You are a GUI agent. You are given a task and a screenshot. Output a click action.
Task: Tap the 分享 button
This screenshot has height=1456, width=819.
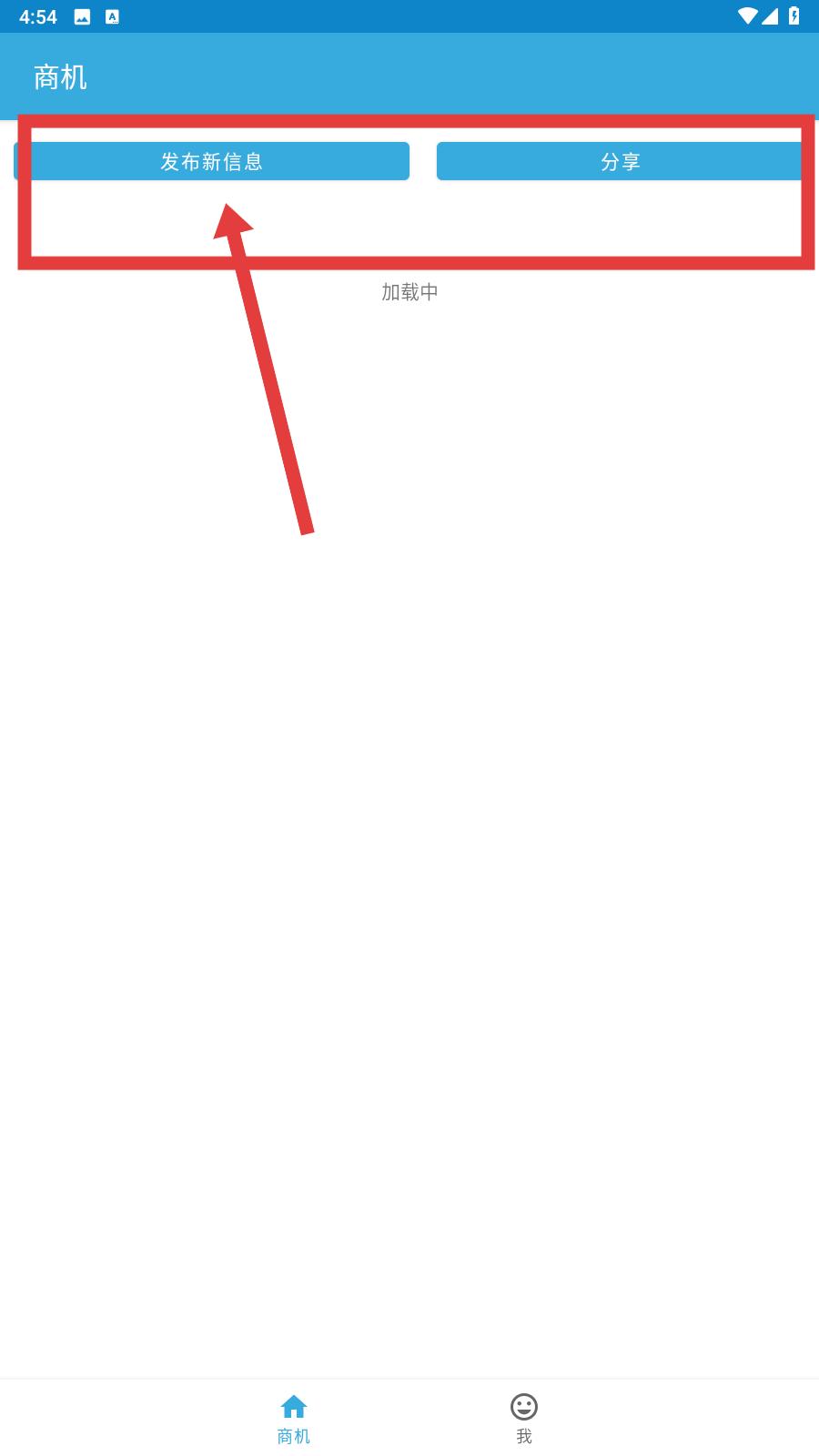coord(621,161)
